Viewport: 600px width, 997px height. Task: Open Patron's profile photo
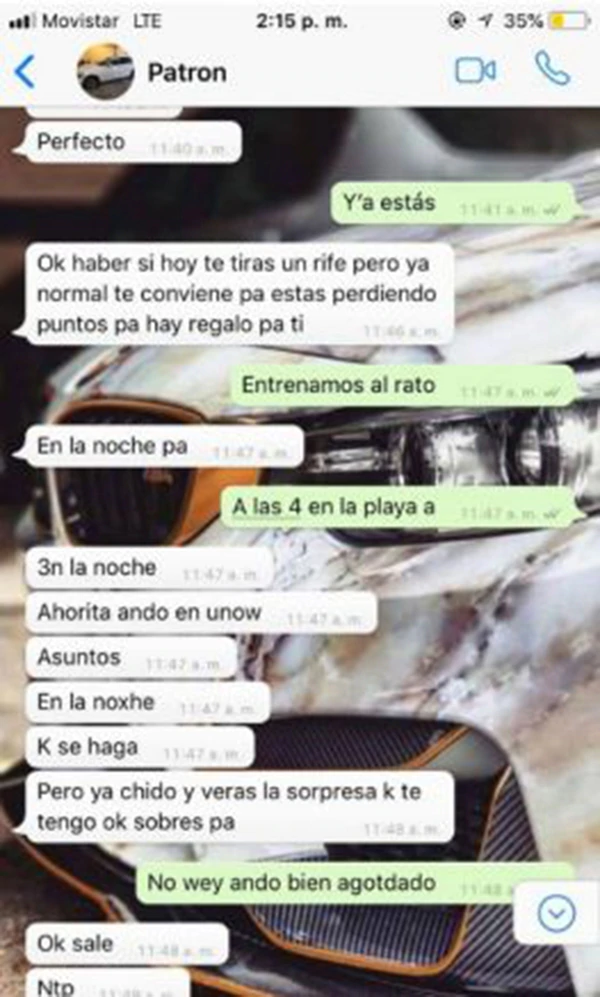tap(105, 71)
